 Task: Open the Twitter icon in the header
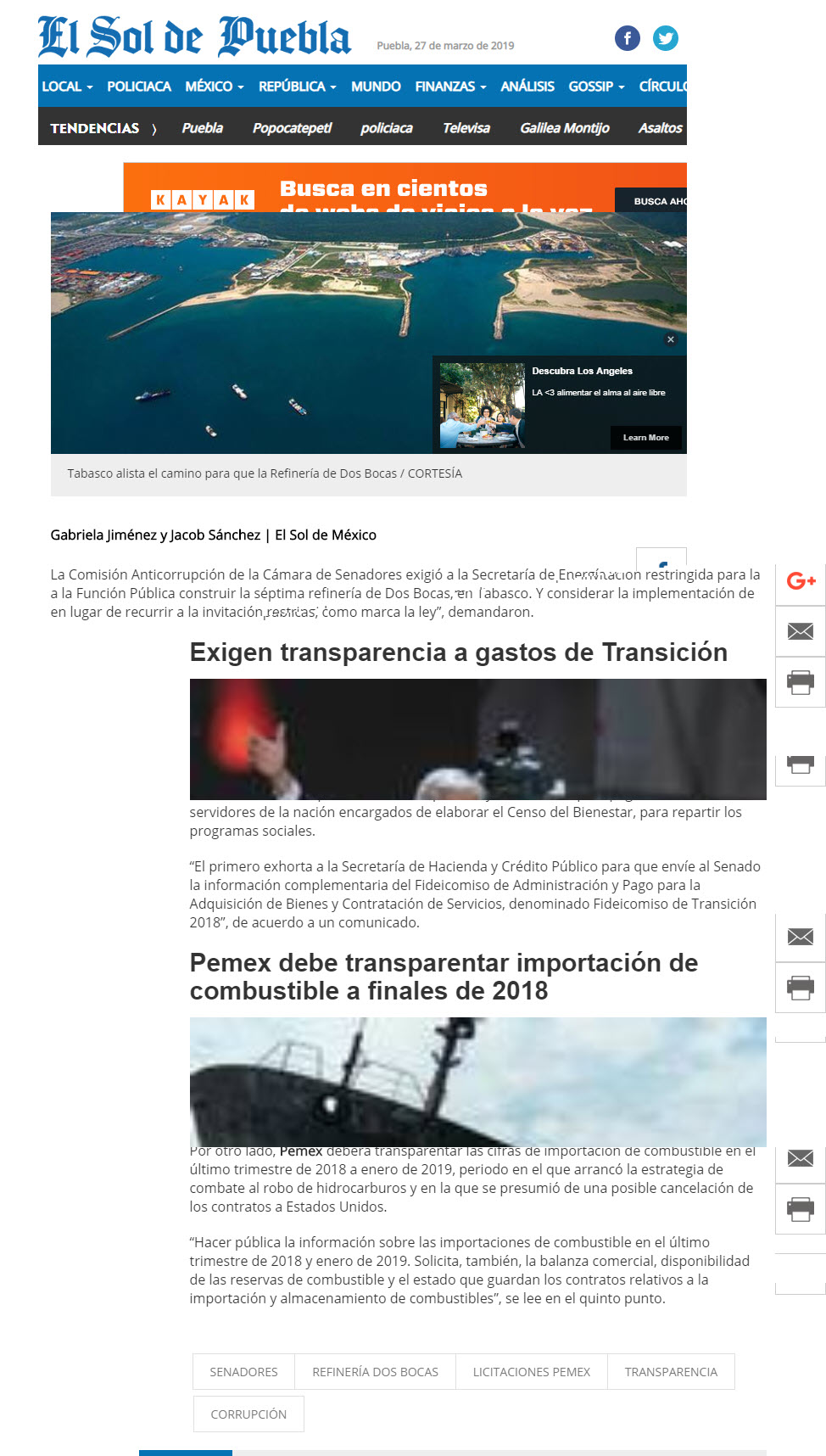pos(666,38)
